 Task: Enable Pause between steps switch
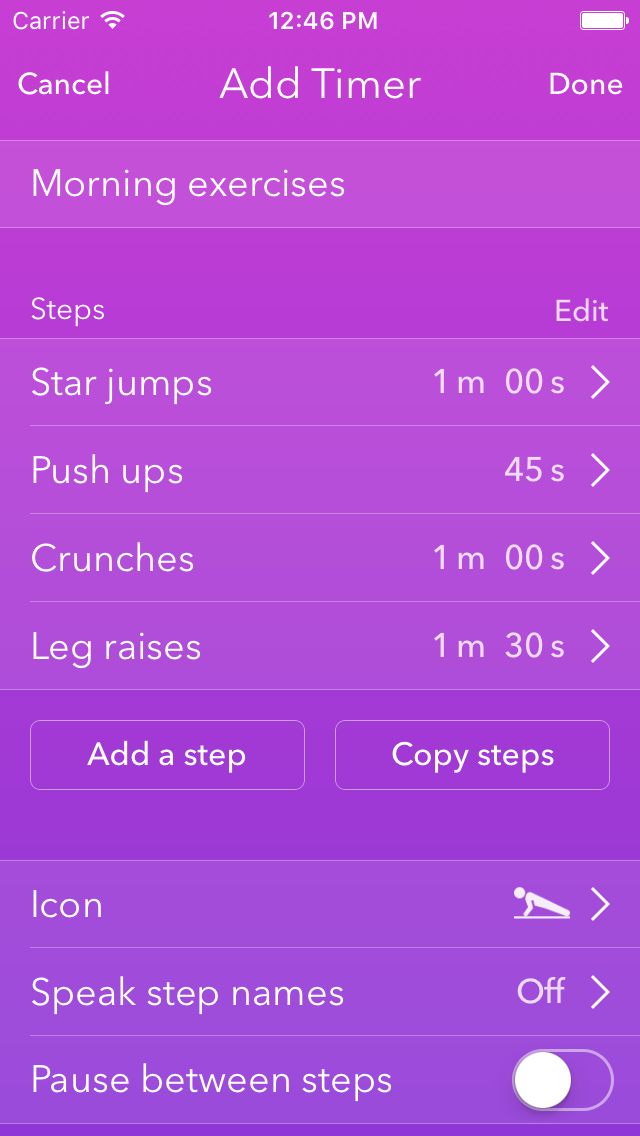click(562, 1079)
